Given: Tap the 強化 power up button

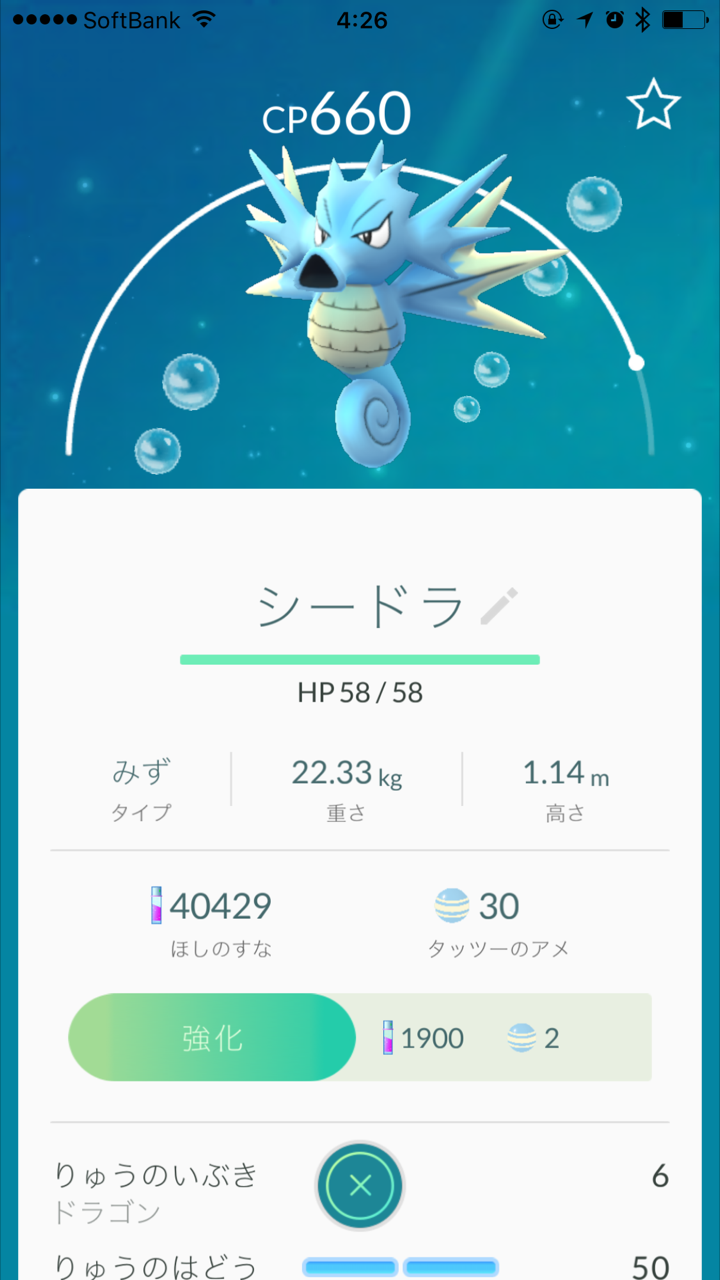Looking at the screenshot, I should 212,1038.
